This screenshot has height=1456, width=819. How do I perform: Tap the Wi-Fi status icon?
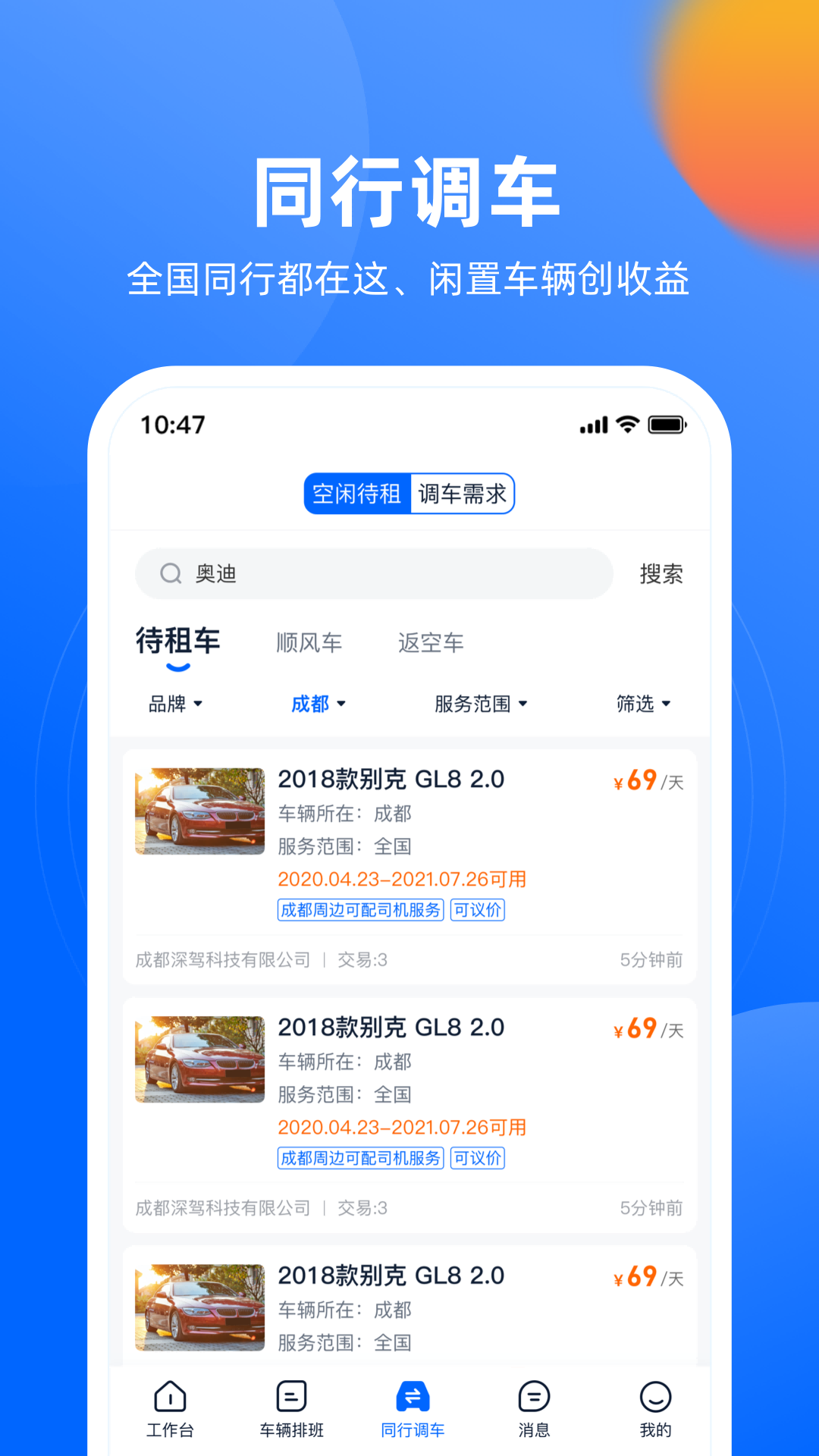pyautogui.click(x=628, y=425)
